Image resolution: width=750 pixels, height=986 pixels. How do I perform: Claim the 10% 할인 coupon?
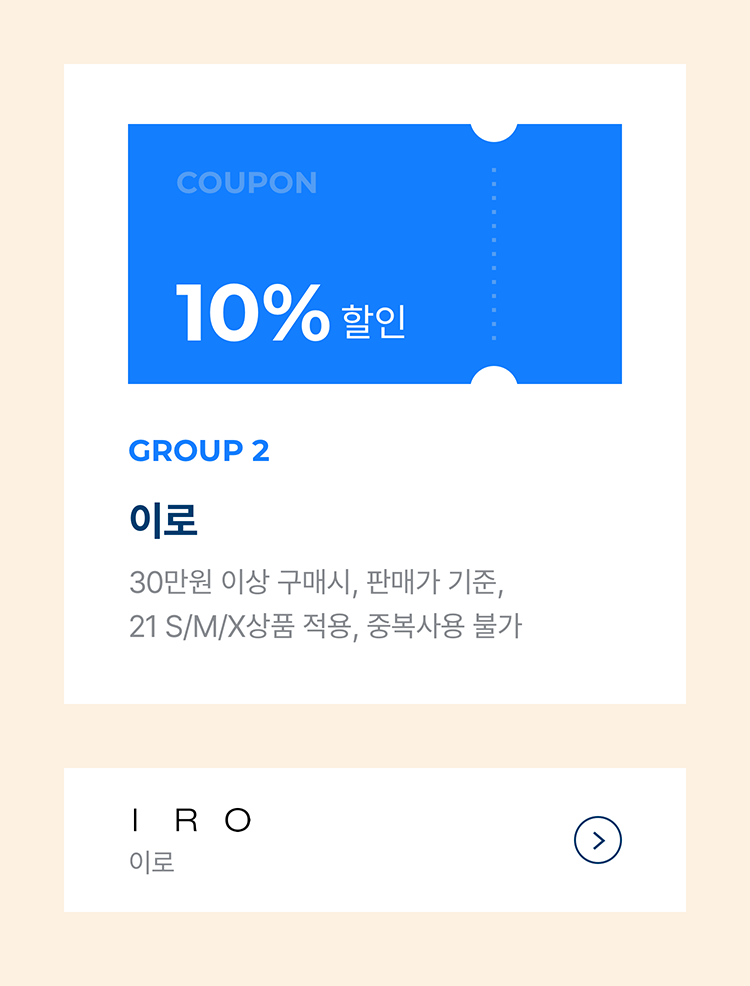(x=374, y=254)
